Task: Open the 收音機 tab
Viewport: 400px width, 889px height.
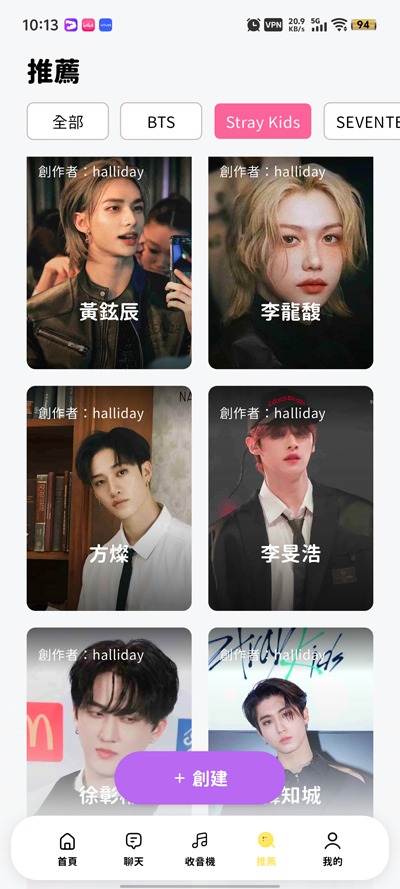Action: [x=200, y=849]
